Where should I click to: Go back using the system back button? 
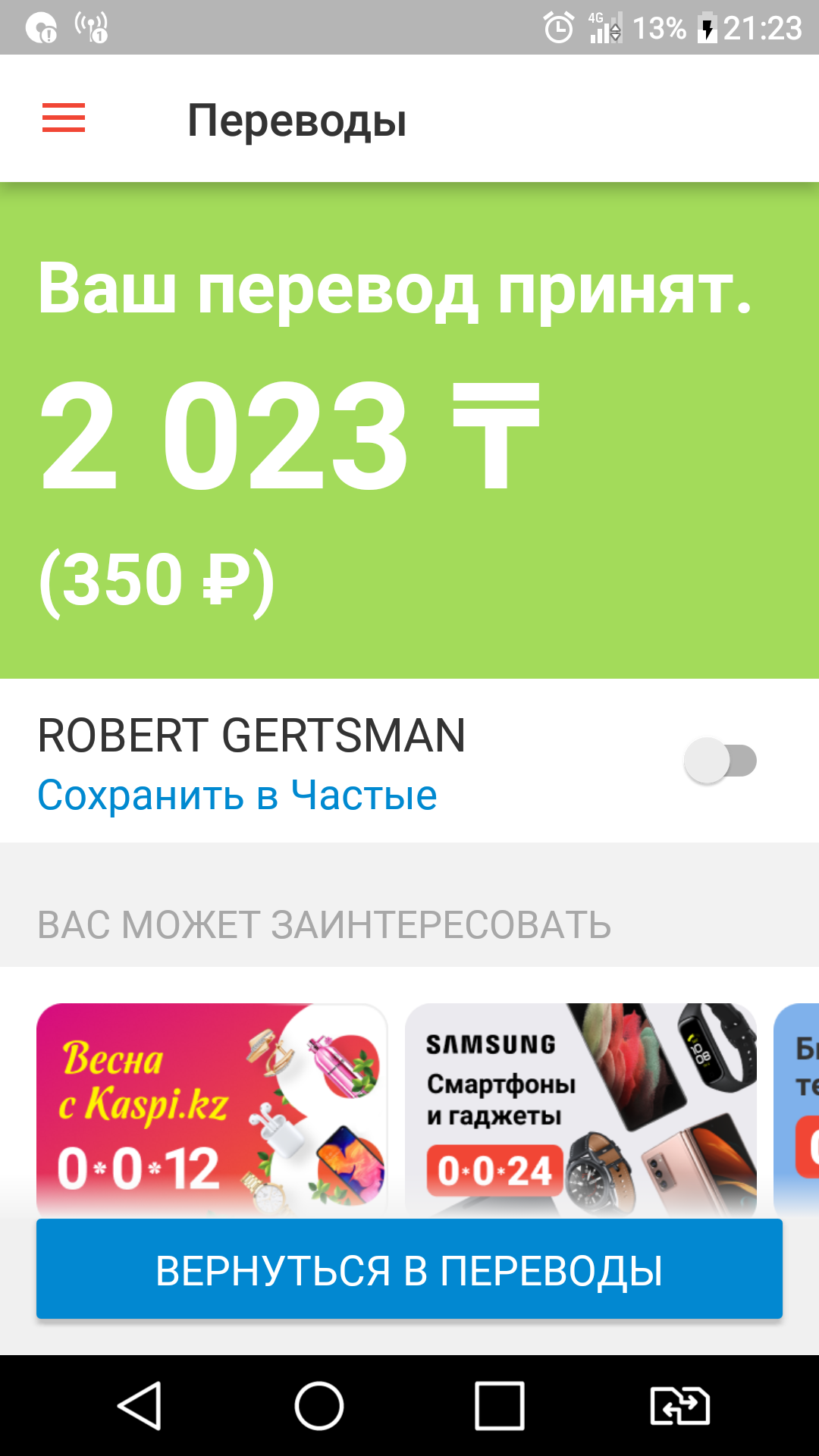coord(140,1405)
